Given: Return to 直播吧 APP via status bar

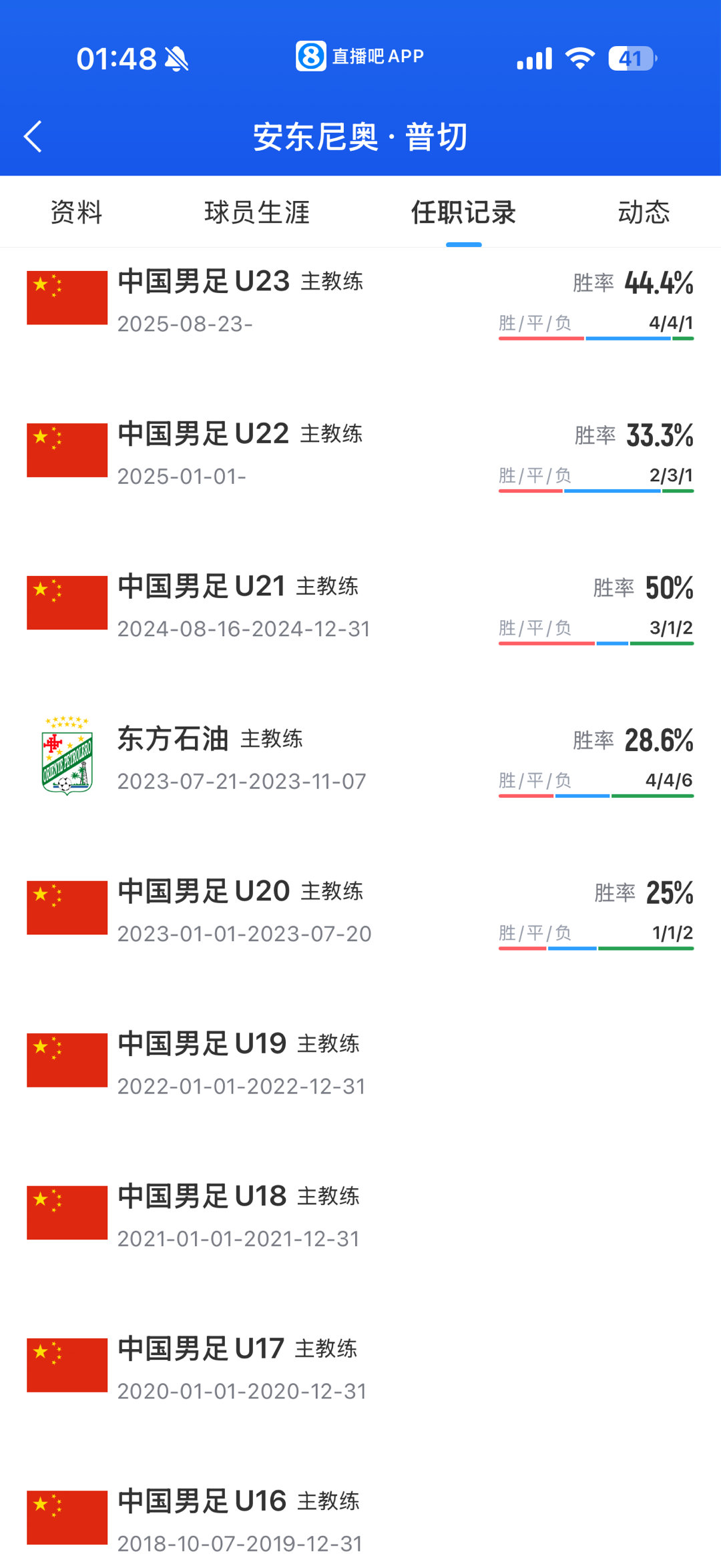Looking at the screenshot, I should tap(360, 57).
